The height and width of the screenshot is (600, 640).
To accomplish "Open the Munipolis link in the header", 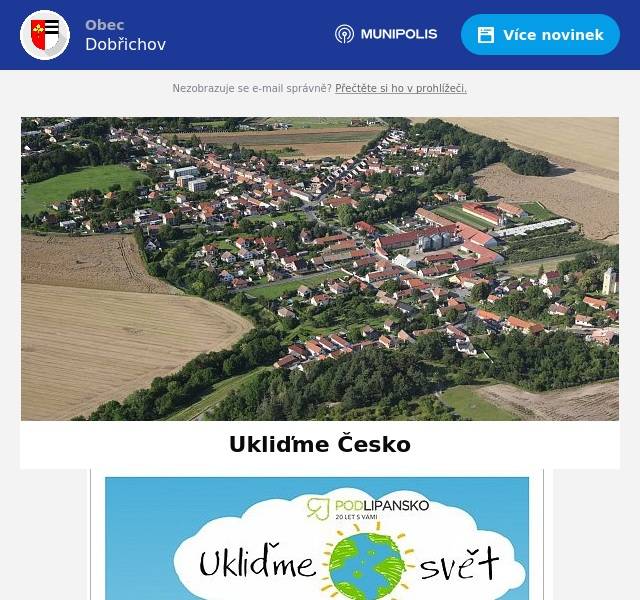I will click(386, 34).
